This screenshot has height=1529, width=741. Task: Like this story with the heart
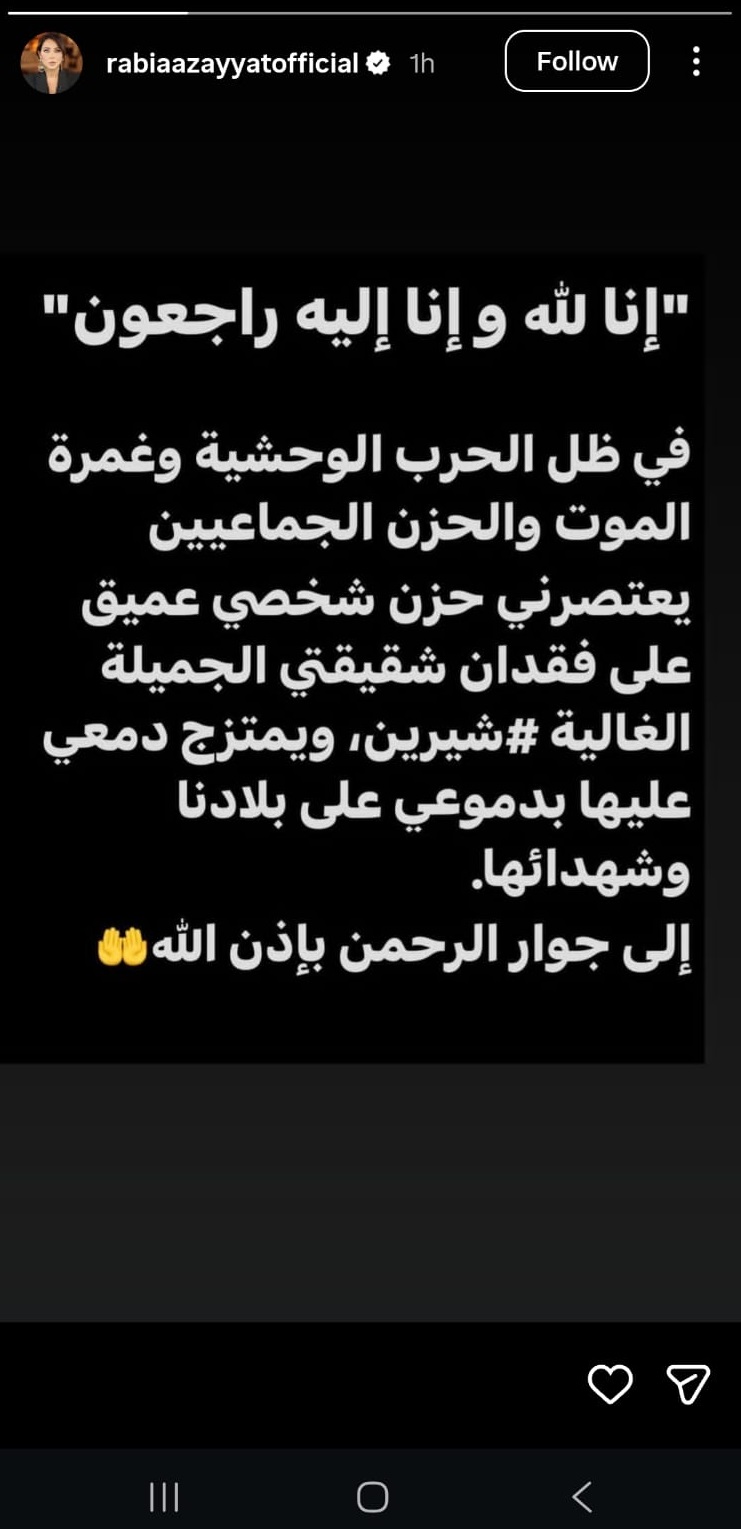pos(610,1384)
